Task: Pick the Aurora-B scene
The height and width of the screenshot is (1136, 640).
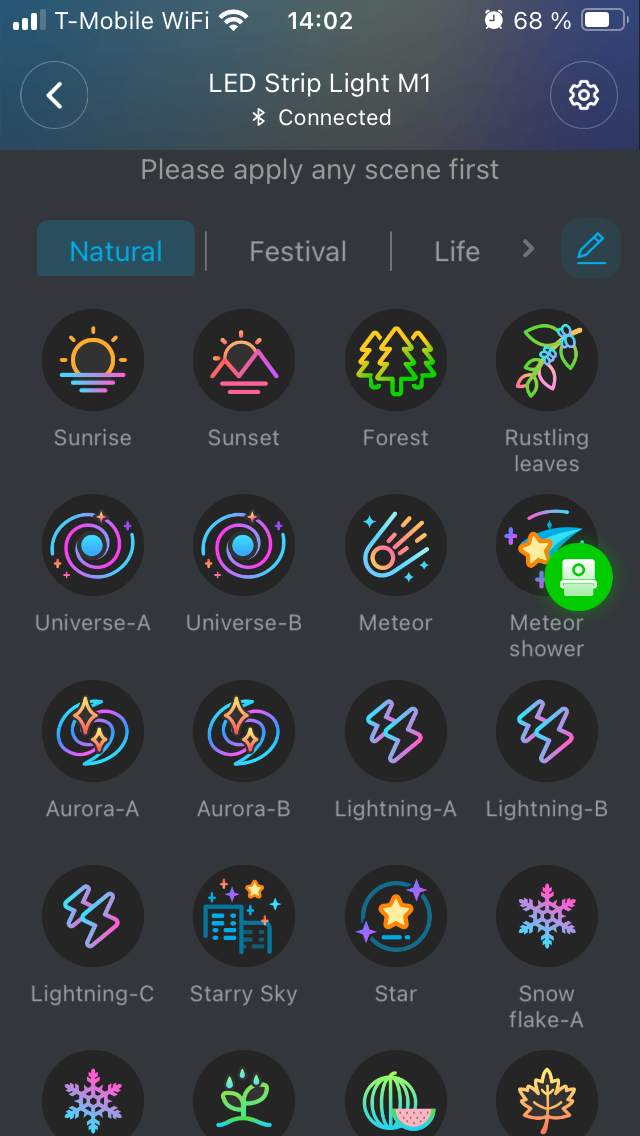Action: (x=244, y=731)
